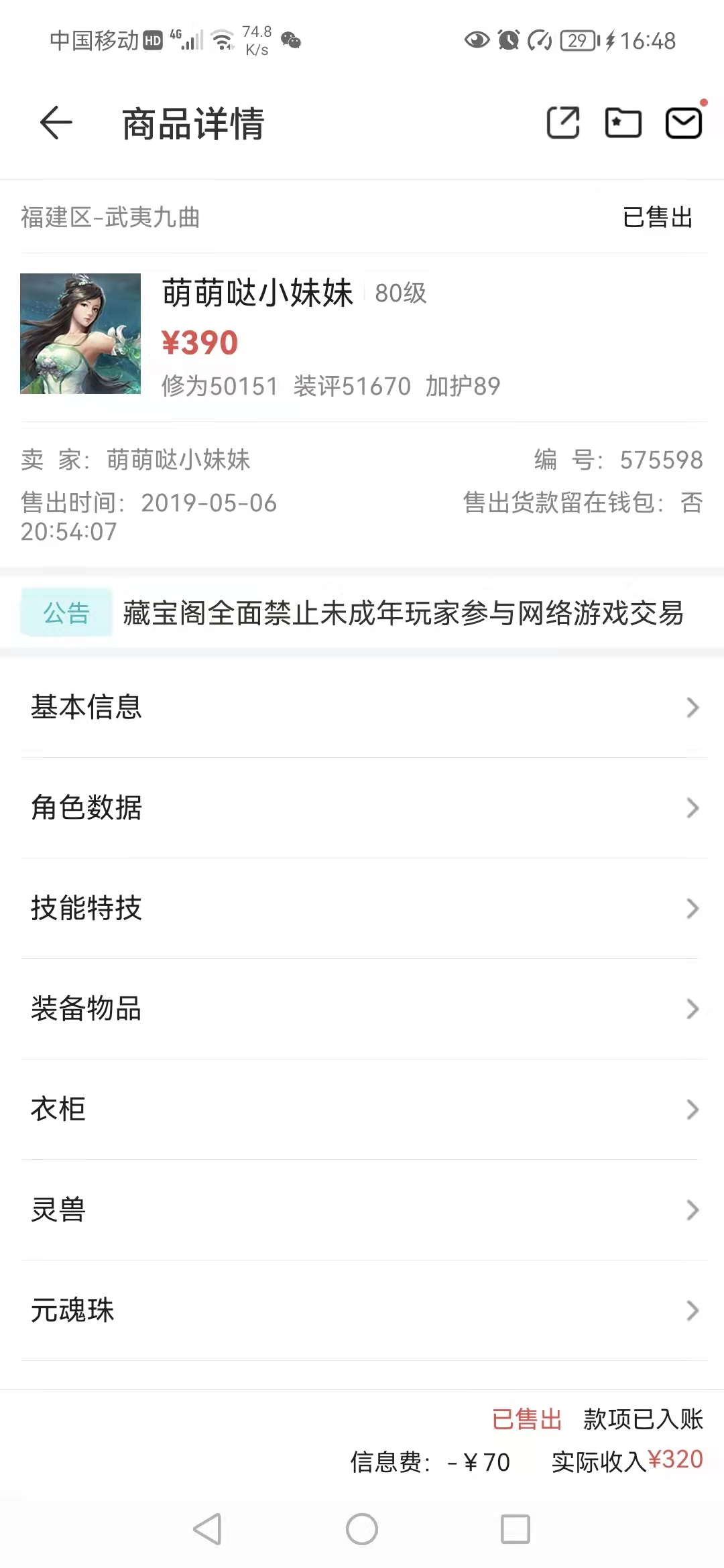Open the favorites folder icon

[x=623, y=123]
